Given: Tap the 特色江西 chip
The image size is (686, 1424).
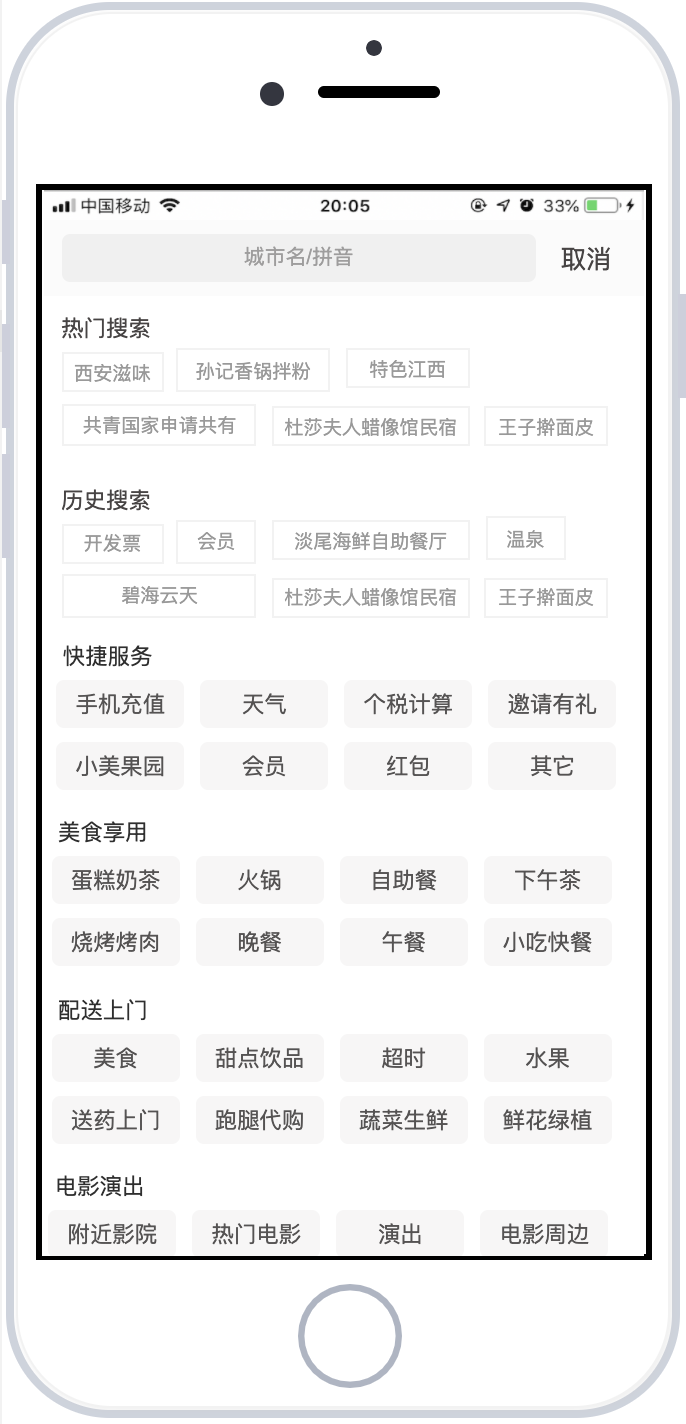Looking at the screenshot, I should tap(407, 369).
